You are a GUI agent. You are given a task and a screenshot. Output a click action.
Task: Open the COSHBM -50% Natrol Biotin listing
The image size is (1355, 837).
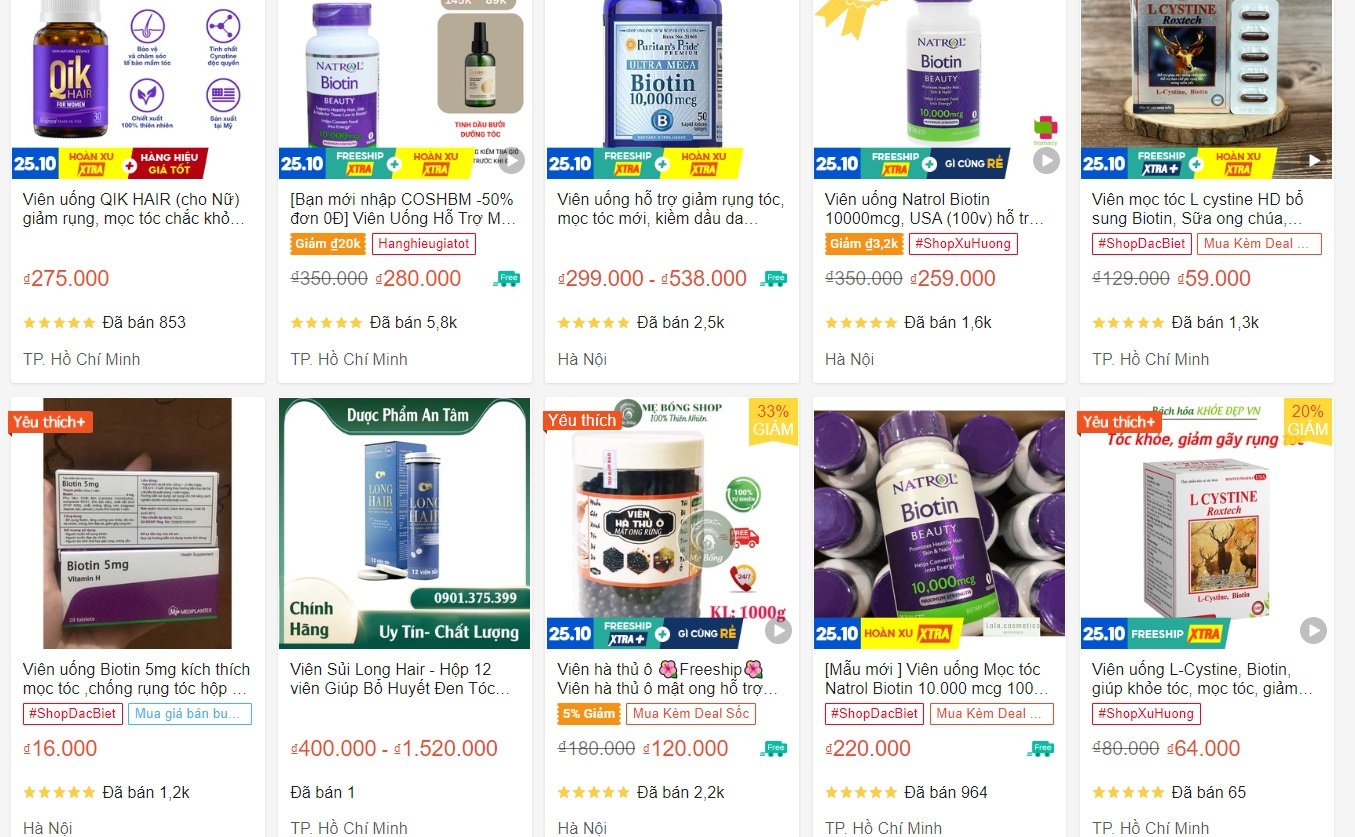click(x=403, y=208)
